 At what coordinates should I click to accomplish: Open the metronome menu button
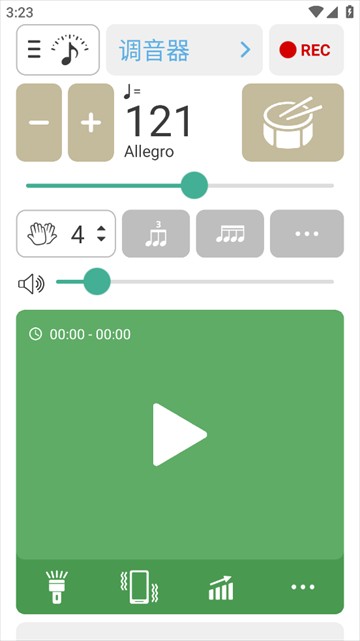point(58,50)
